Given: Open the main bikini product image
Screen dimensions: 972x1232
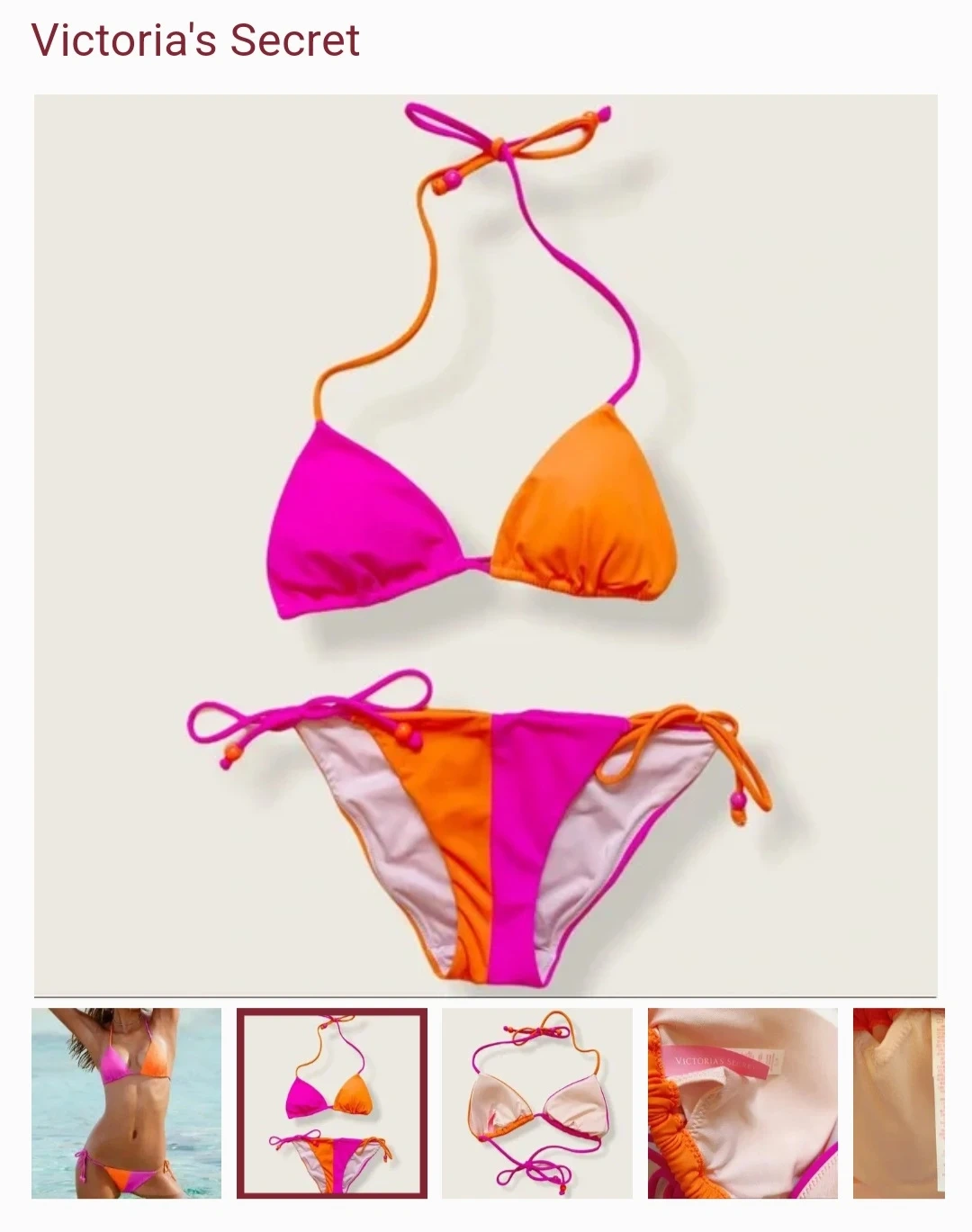Looking at the screenshot, I should coord(486,545).
